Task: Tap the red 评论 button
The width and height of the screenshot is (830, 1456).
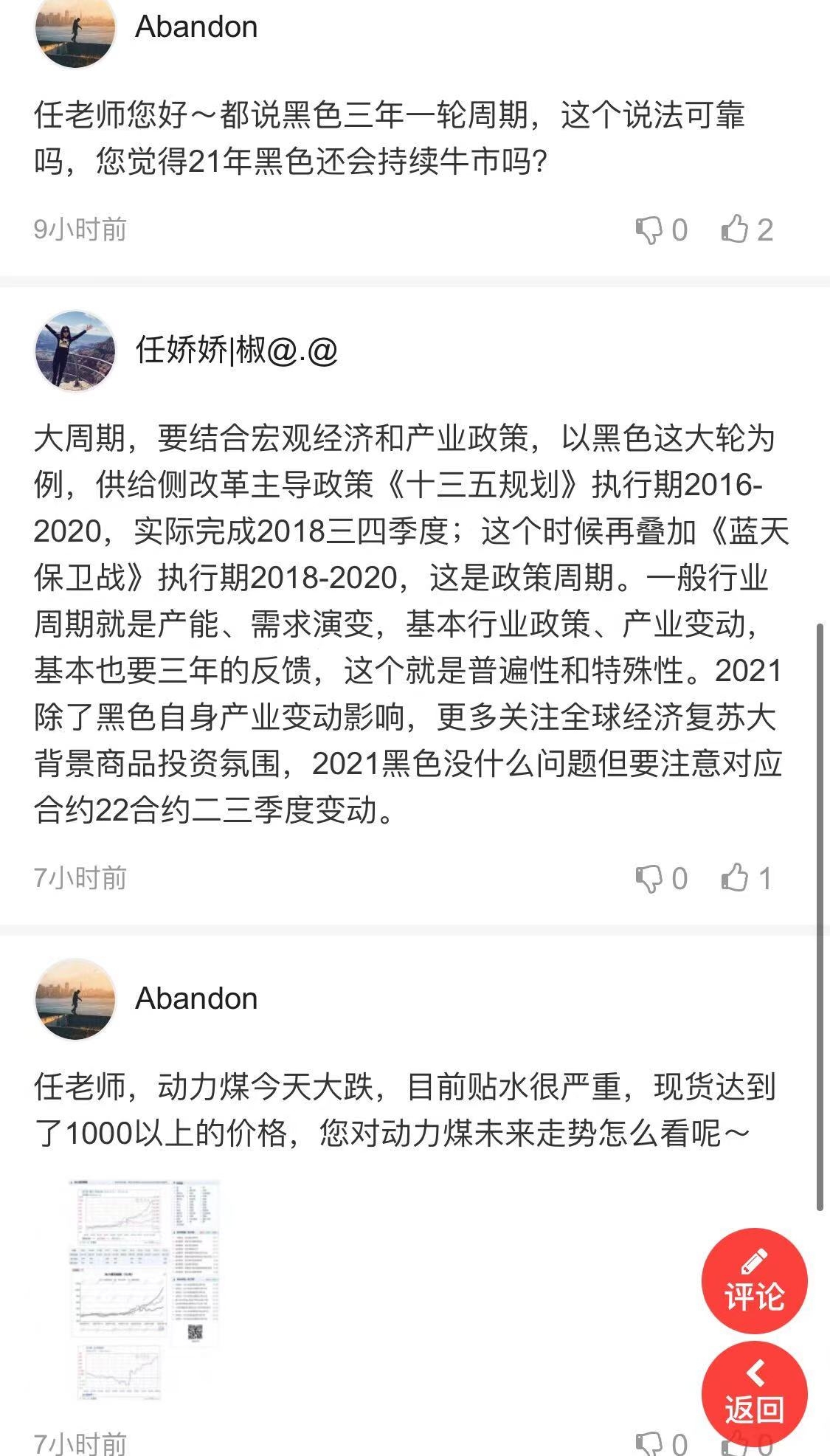Action: click(754, 1281)
